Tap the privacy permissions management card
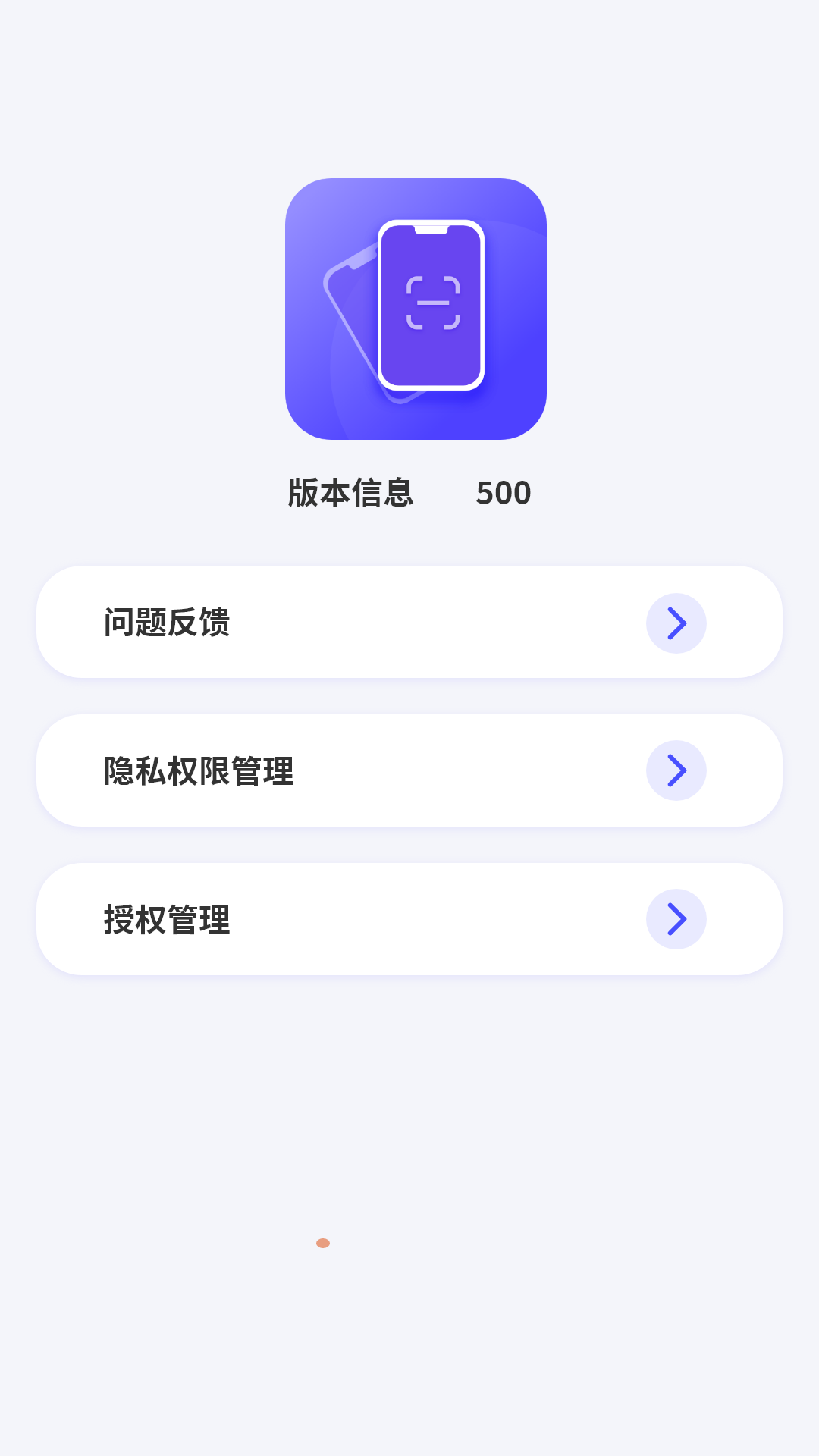 click(x=409, y=770)
